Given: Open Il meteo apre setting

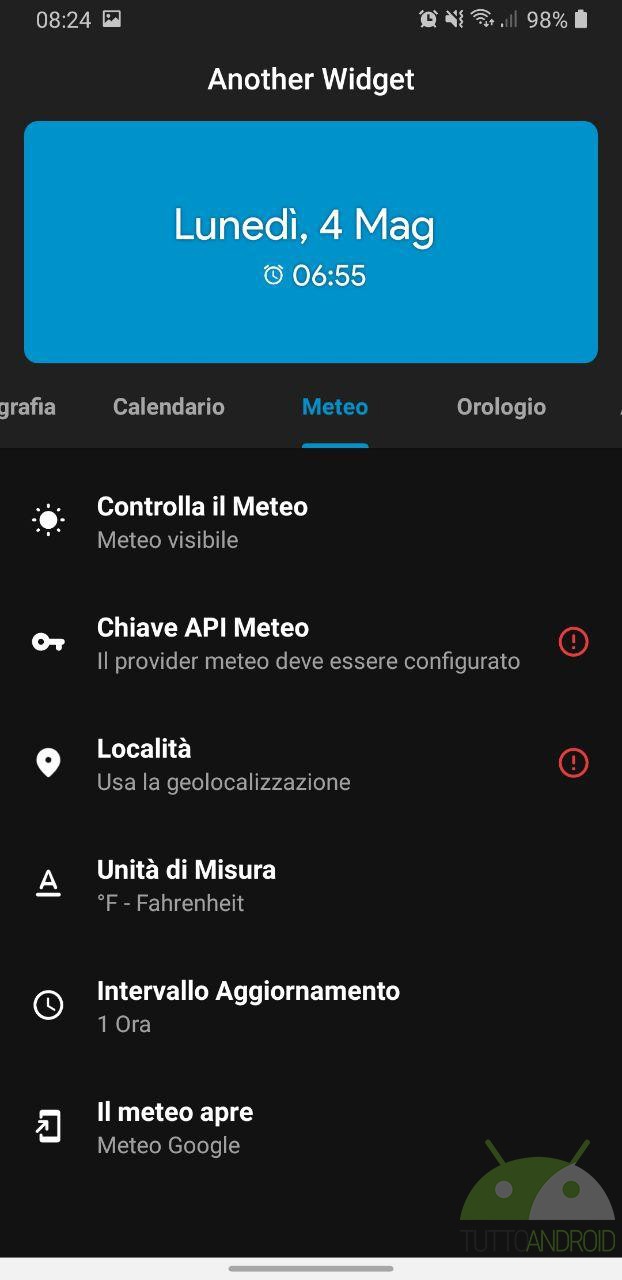Looking at the screenshot, I should [x=311, y=1127].
